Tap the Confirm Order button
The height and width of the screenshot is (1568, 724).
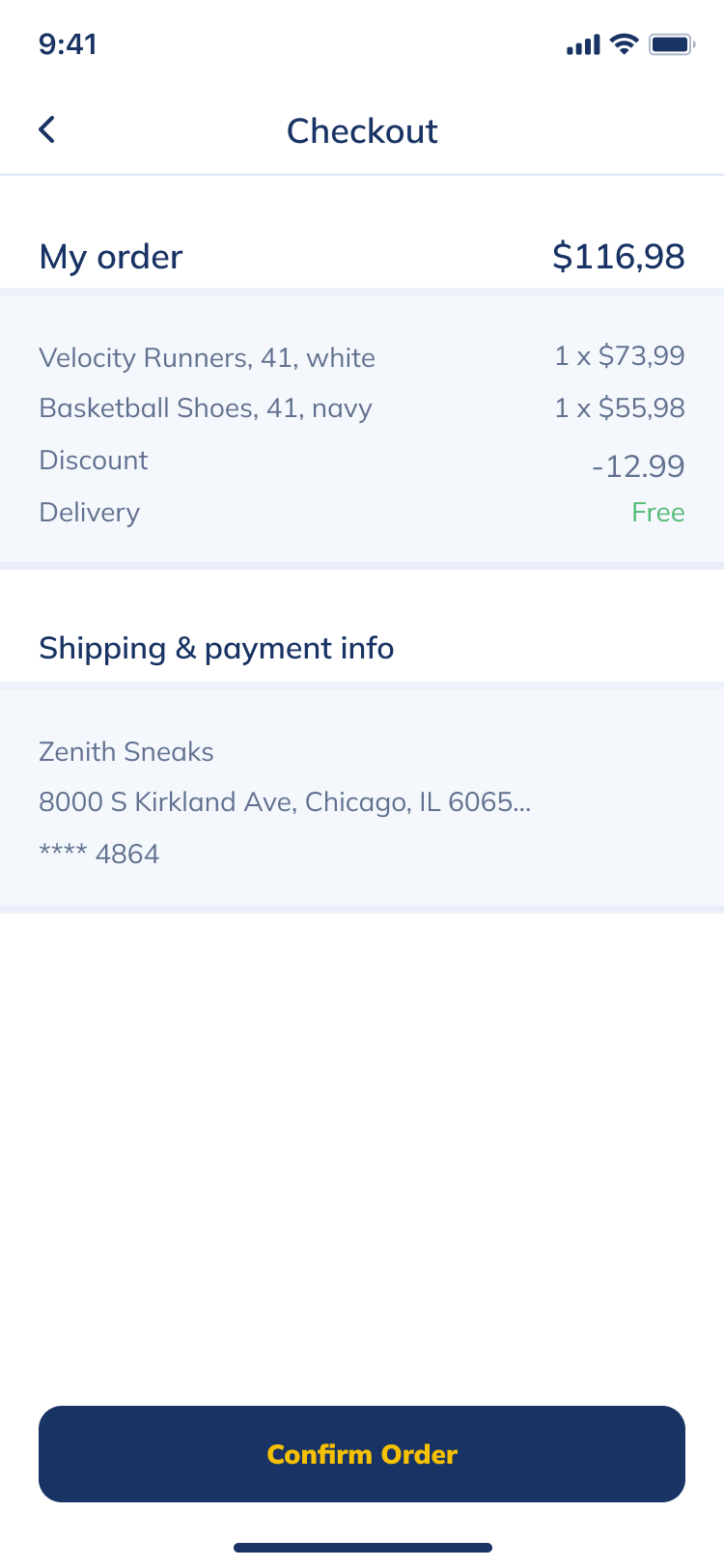362,1453
